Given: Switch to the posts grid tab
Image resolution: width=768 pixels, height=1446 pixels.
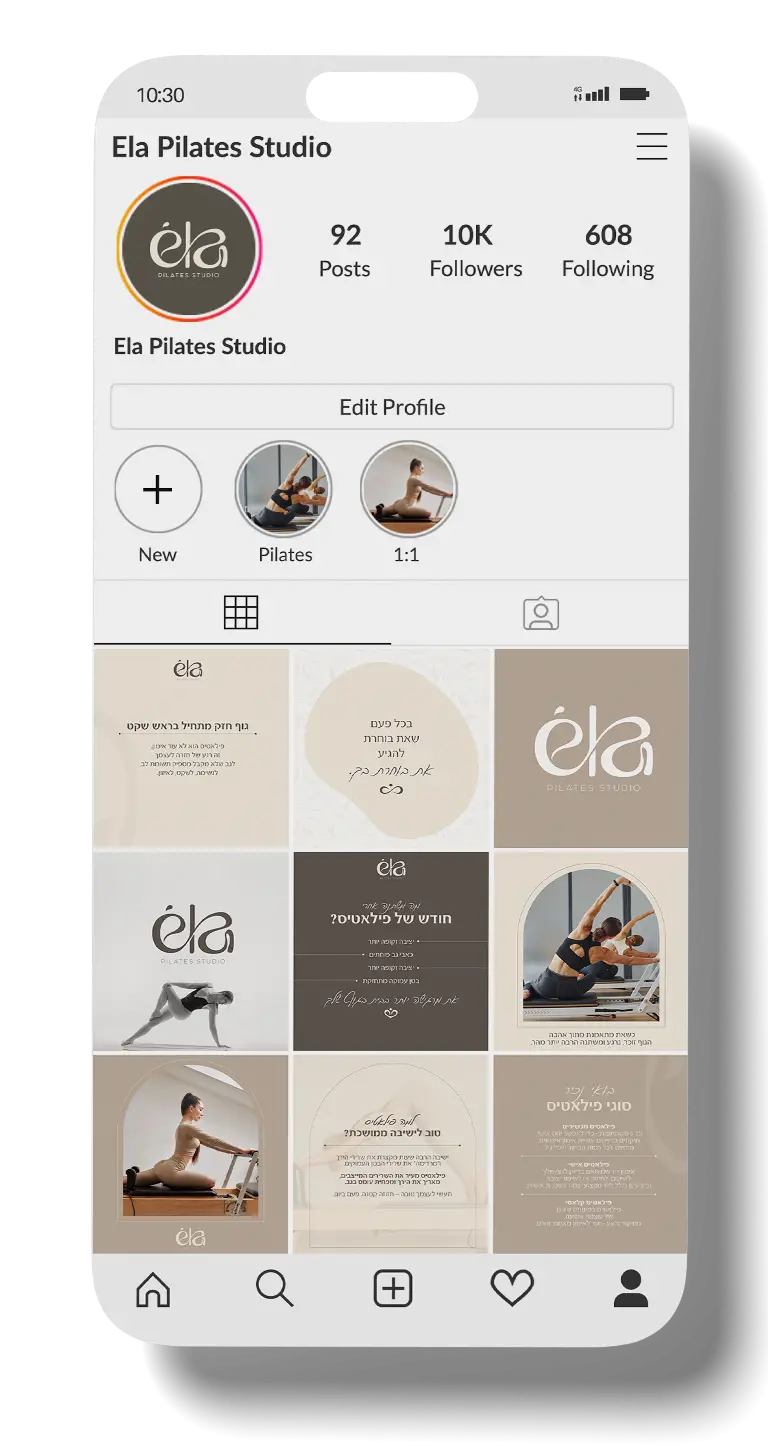Looking at the screenshot, I should (x=241, y=612).
